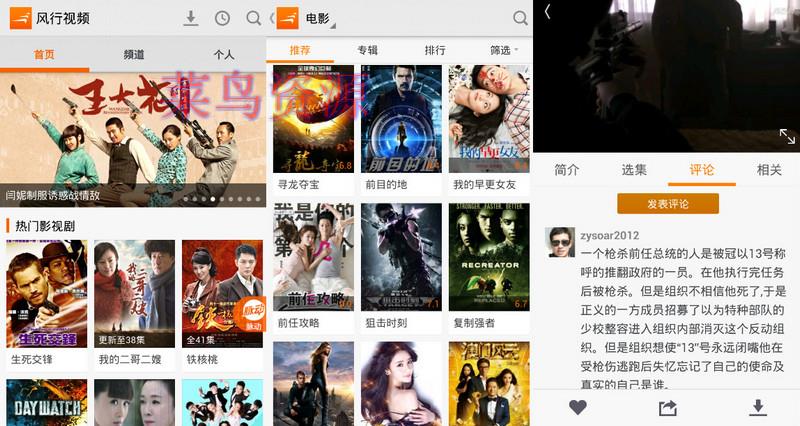Favorite this video with heart icon
This screenshot has height=426, width=800.
point(577,407)
